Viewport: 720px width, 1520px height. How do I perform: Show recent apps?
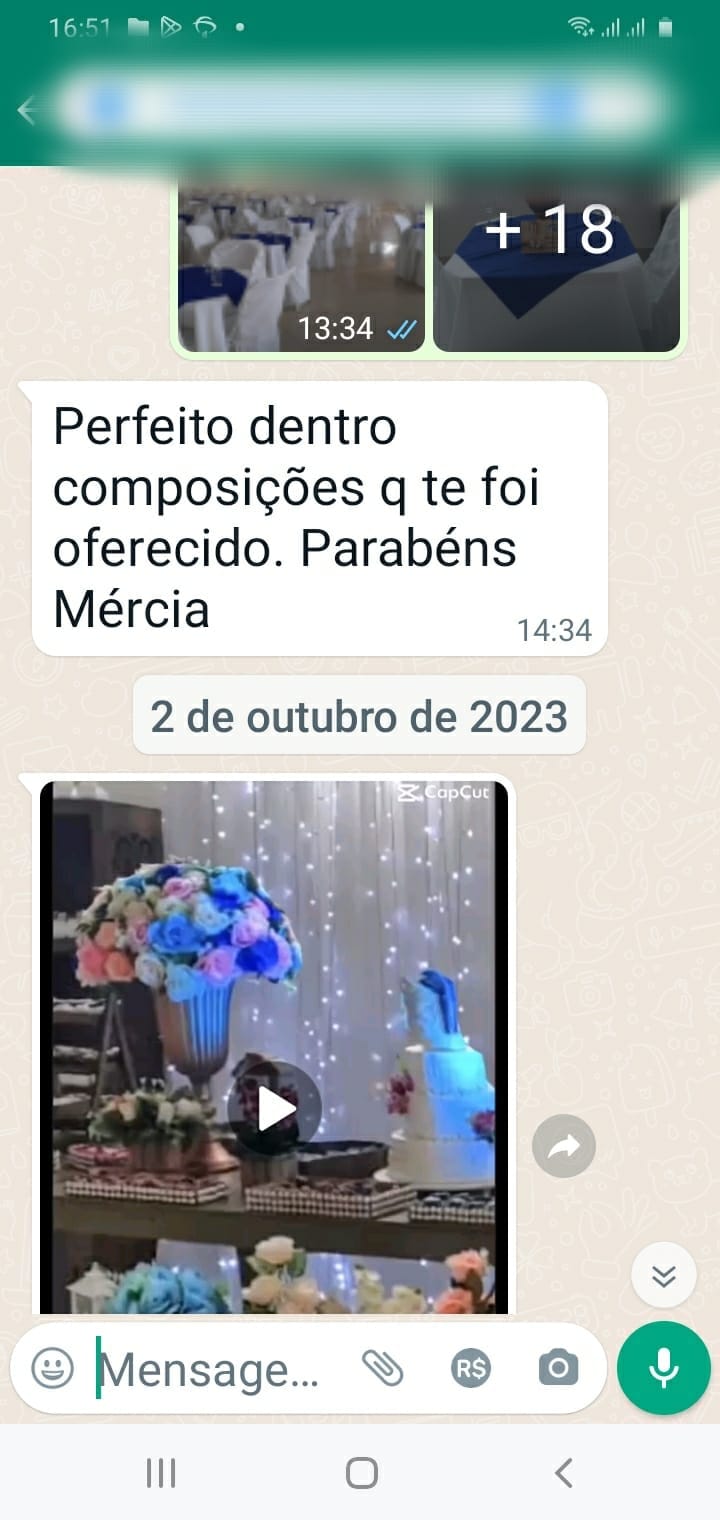tap(161, 1472)
